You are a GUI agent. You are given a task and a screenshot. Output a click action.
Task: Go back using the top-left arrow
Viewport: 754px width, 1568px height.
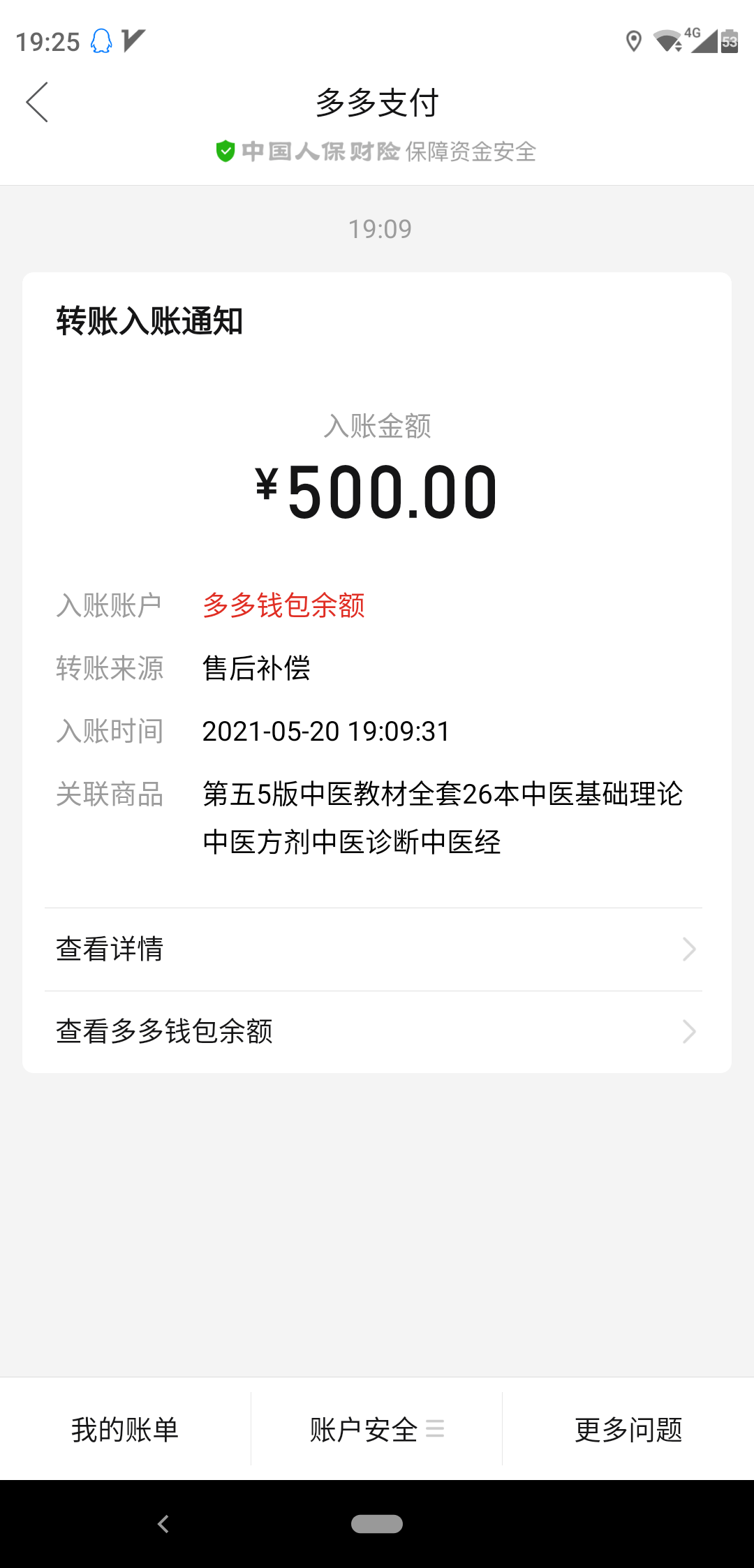(37, 102)
